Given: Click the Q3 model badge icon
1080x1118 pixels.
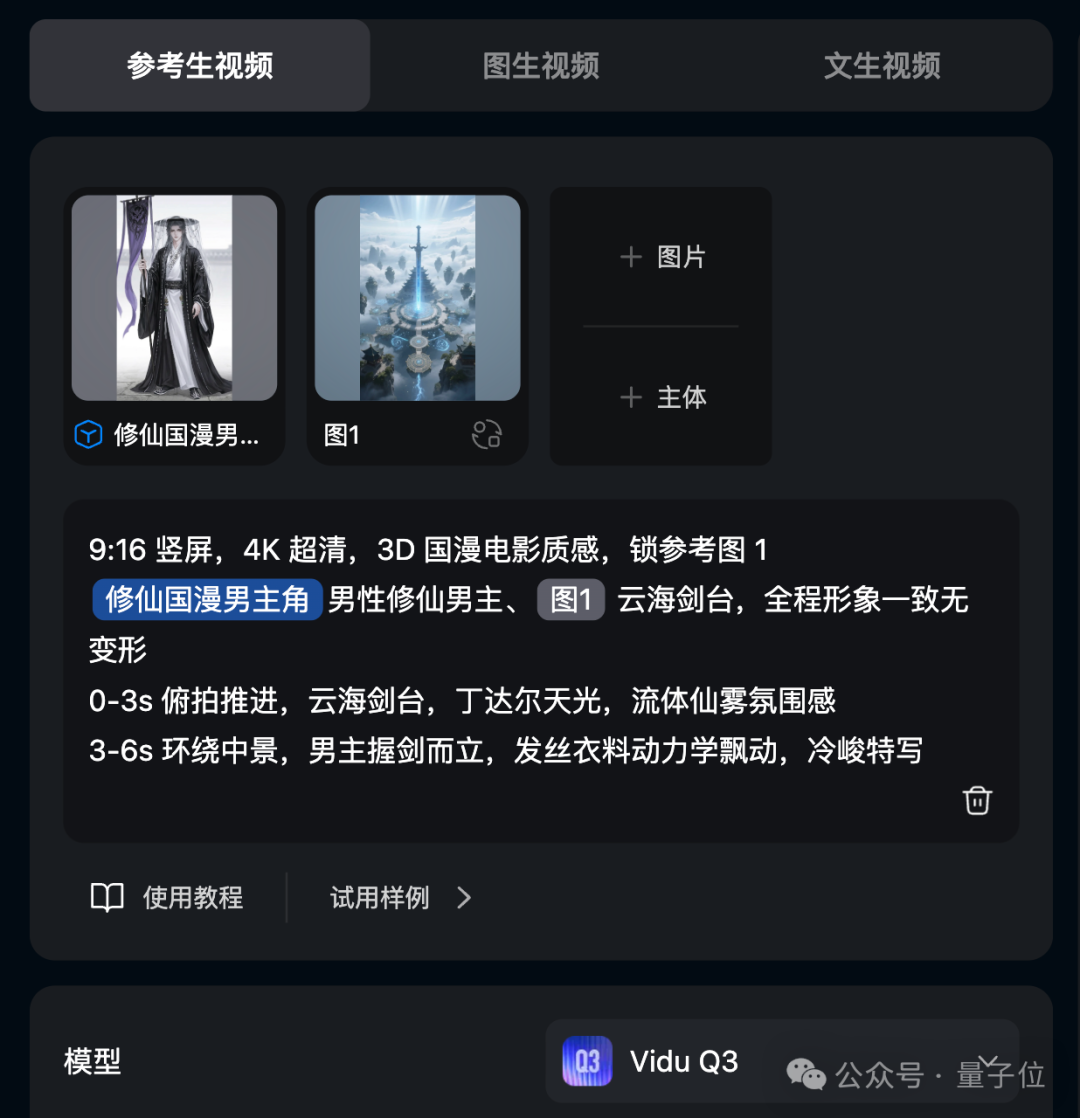Looking at the screenshot, I should (x=588, y=1062).
